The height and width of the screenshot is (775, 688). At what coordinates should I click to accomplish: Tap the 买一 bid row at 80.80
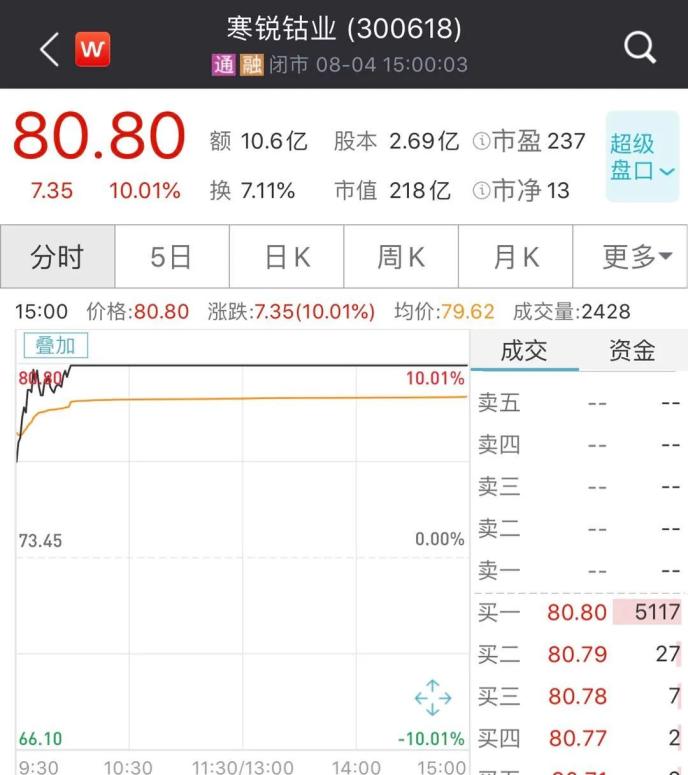[x=579, y=612]
